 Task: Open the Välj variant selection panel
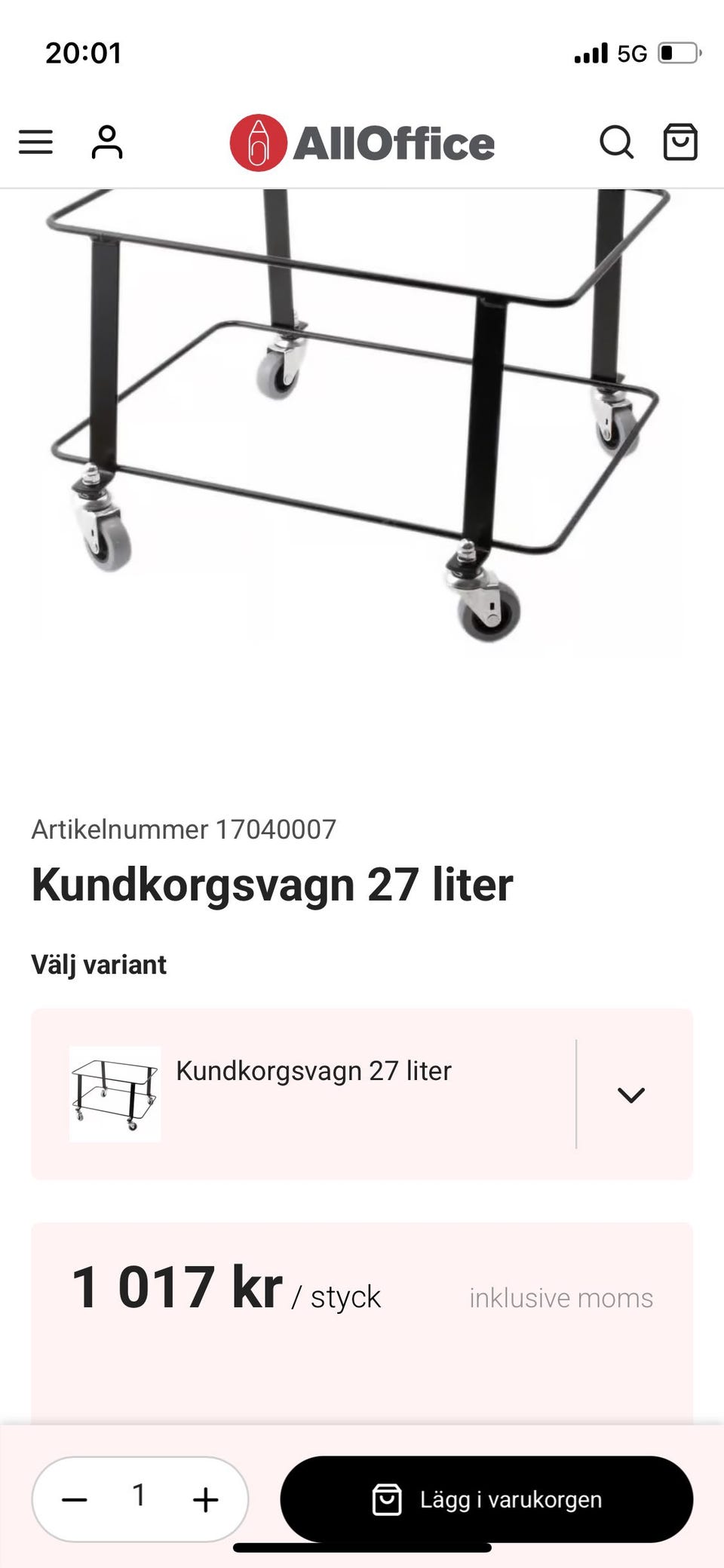click(362, 1094)
